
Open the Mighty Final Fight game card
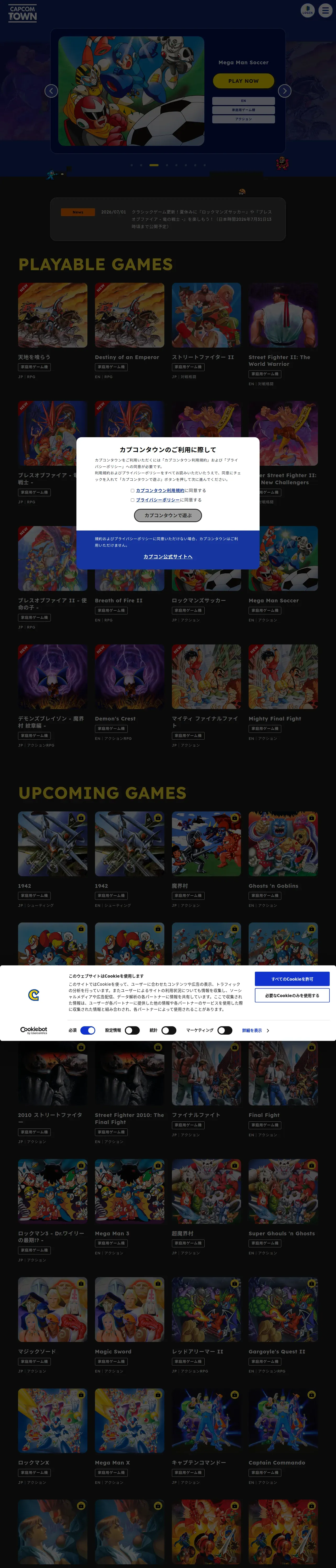pos(283,693)
